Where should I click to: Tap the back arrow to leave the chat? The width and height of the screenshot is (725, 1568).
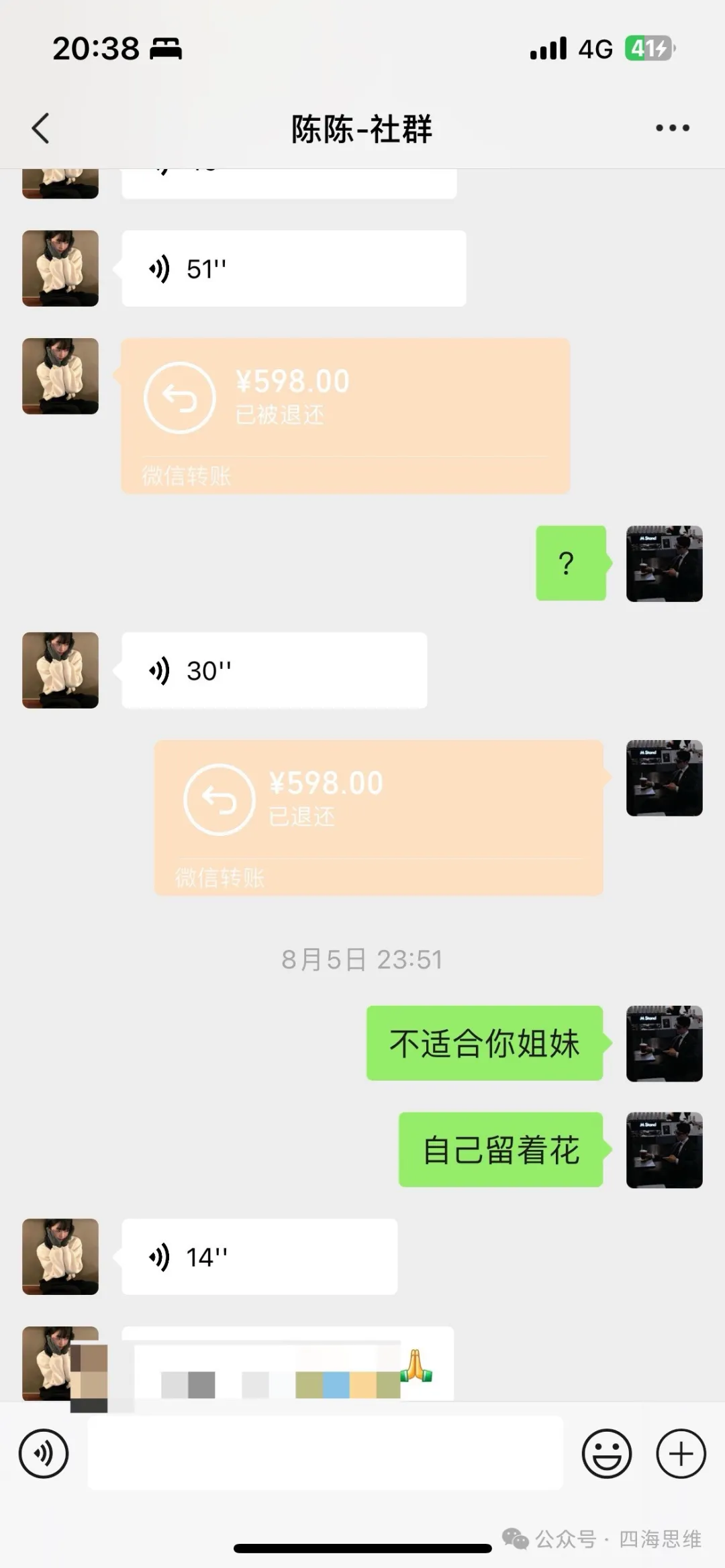[x=40, y=127]
